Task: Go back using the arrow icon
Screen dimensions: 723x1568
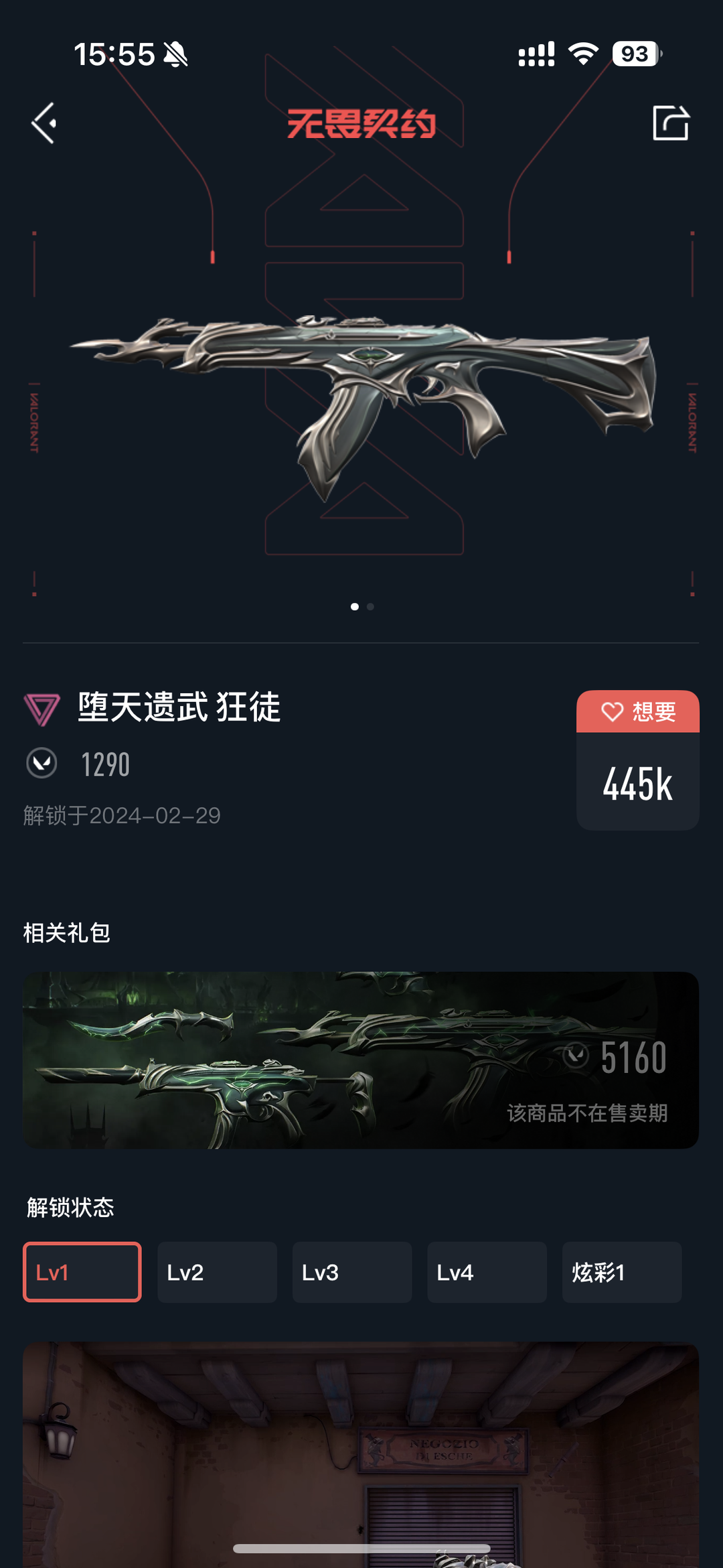Action: 44,123
